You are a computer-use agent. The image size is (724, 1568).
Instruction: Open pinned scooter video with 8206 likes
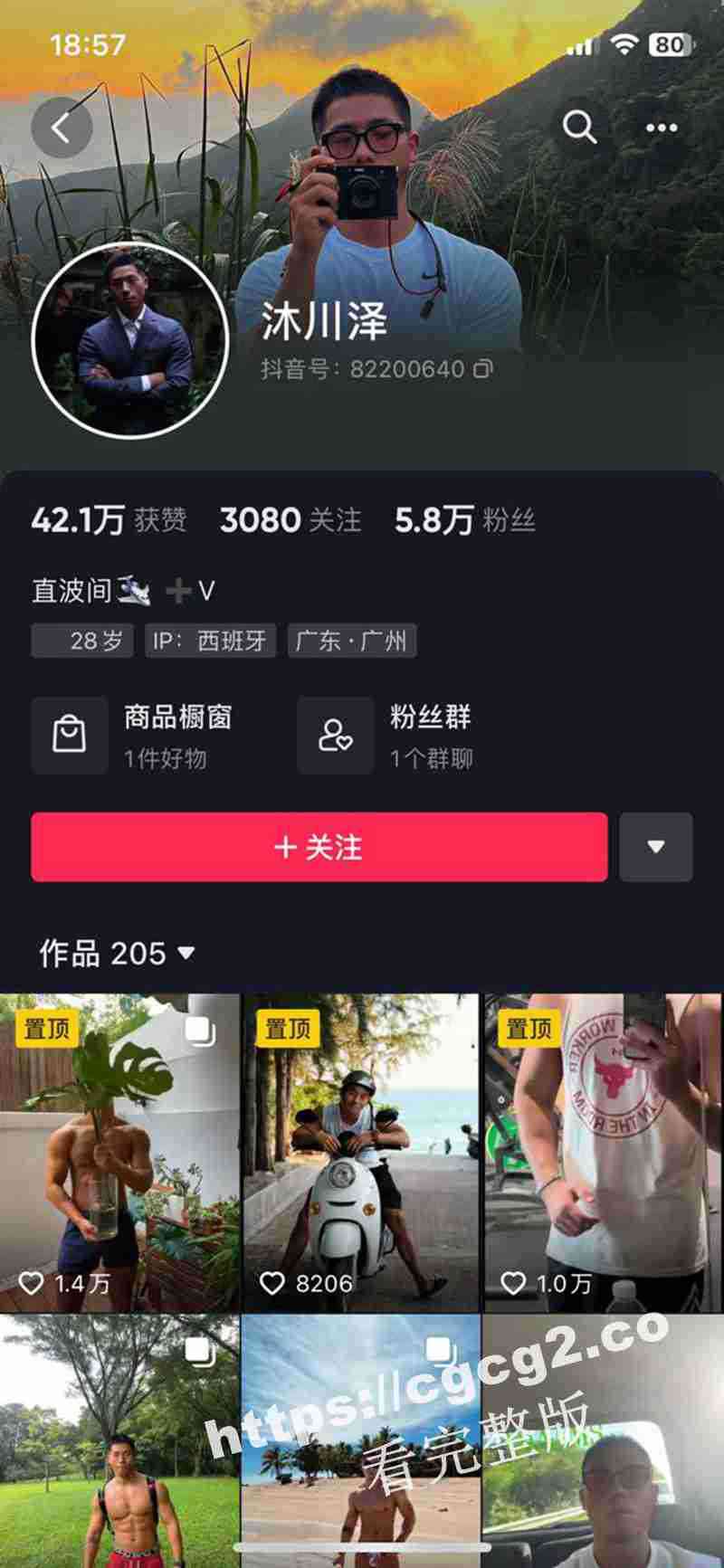coord(361,1154)
